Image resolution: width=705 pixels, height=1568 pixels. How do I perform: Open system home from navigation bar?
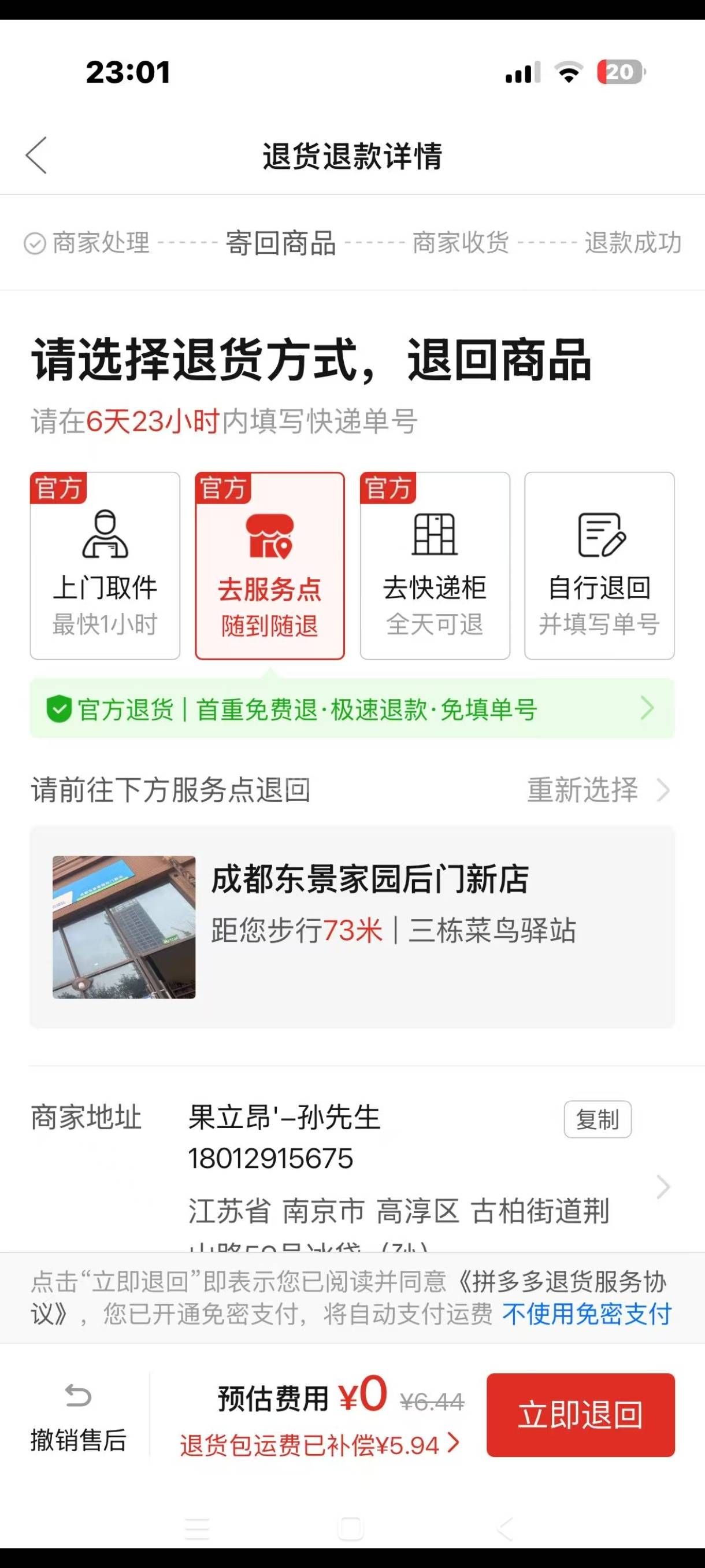click(350, 1529)
